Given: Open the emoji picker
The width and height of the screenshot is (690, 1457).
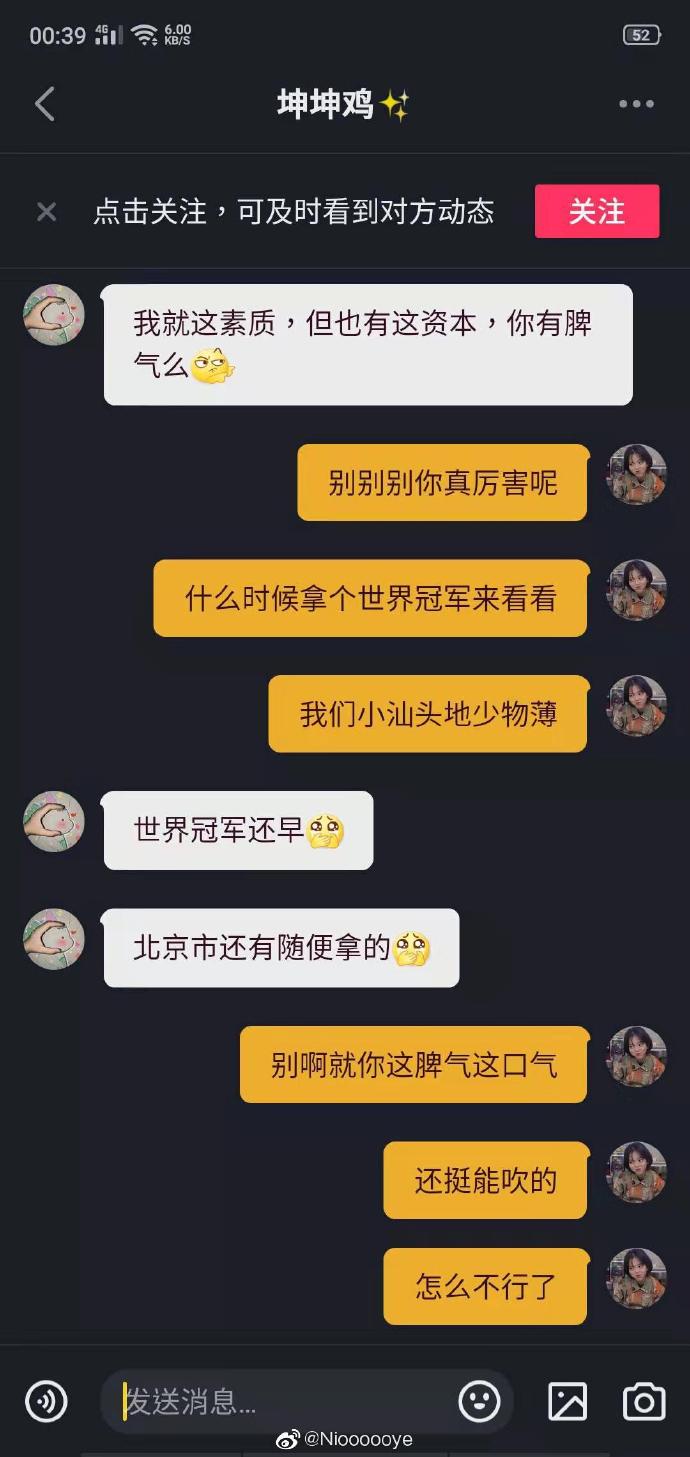Looking at the screenshot, I should point(479,1401).
